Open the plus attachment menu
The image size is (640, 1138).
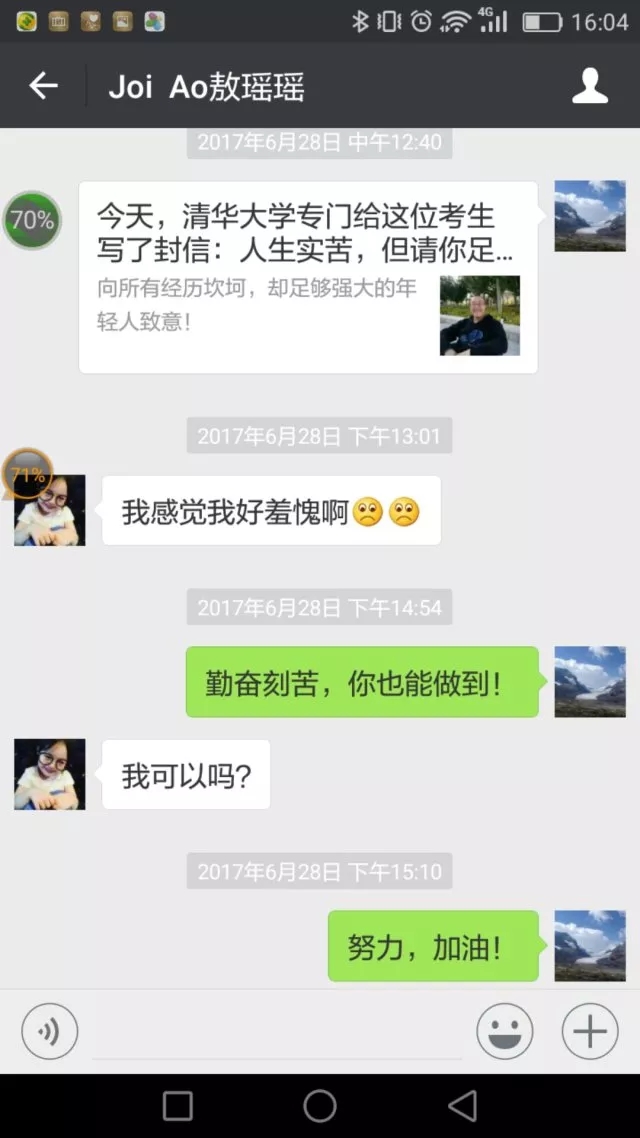click(590, 1031)
